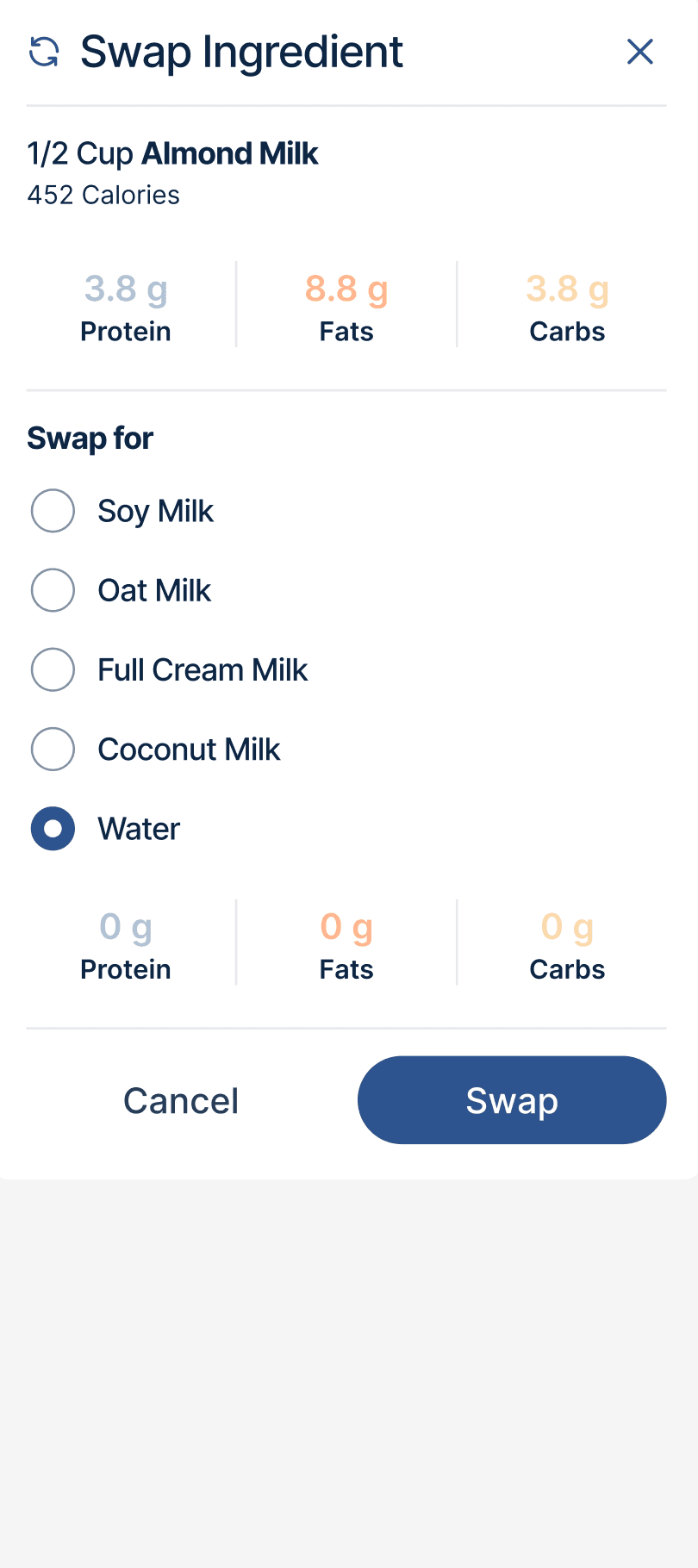Click the 452 Calories label
The height and width of the screenshot is (1568, 698).
[103, 195]
